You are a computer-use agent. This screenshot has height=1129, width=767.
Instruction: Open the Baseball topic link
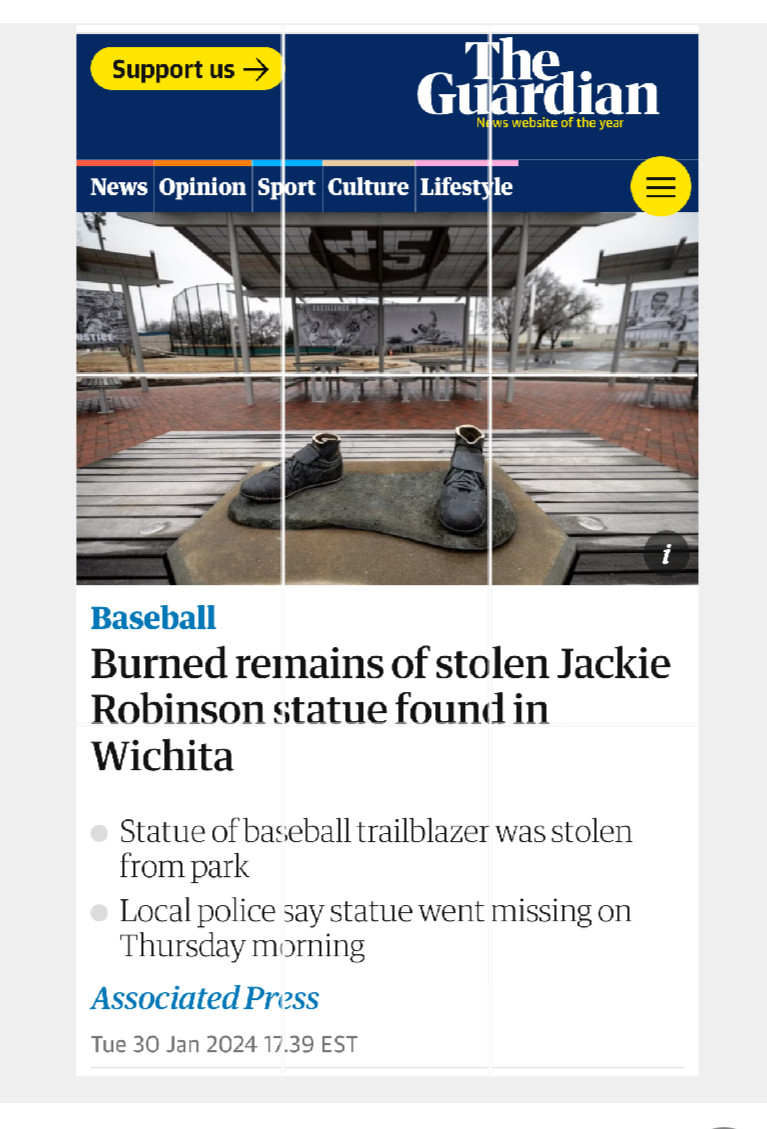(x=153, y=618)
